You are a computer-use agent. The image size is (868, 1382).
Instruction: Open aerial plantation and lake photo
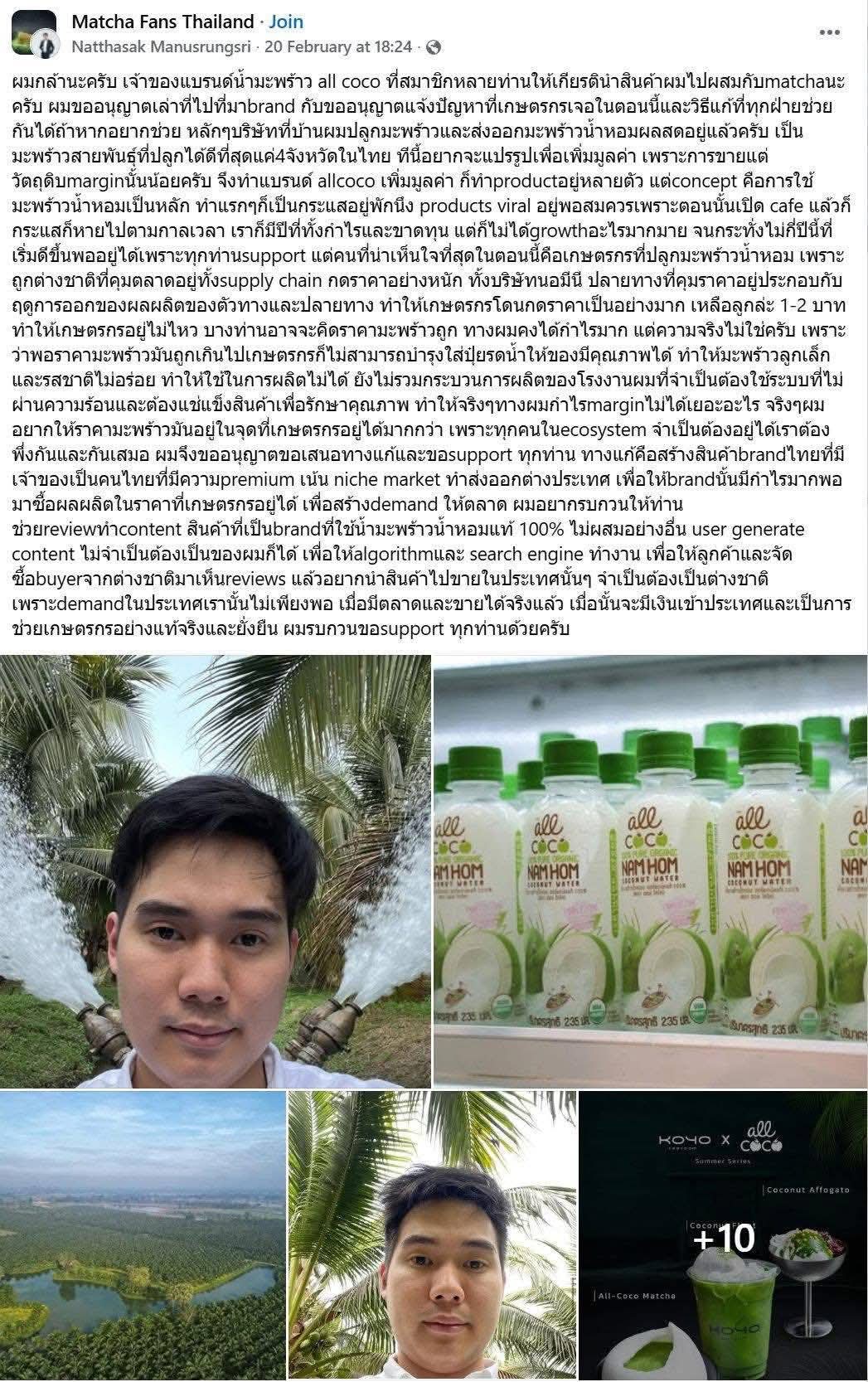[x=143, y=1235]
